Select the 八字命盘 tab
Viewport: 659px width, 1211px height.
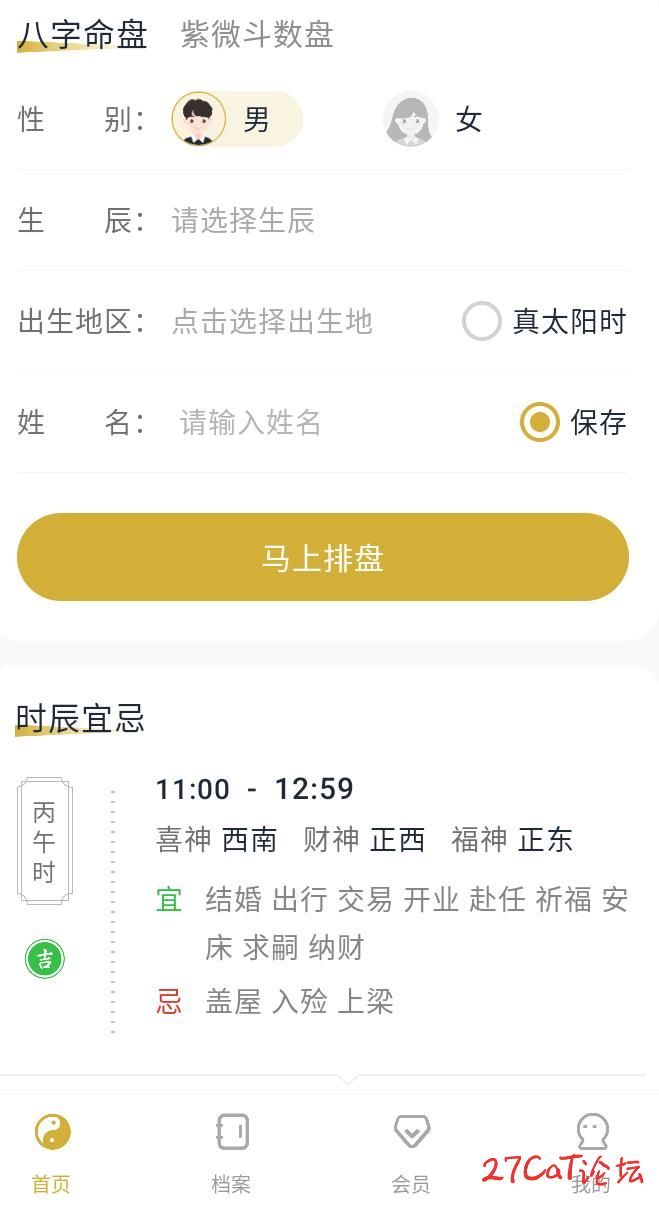(x=82, y=35)
